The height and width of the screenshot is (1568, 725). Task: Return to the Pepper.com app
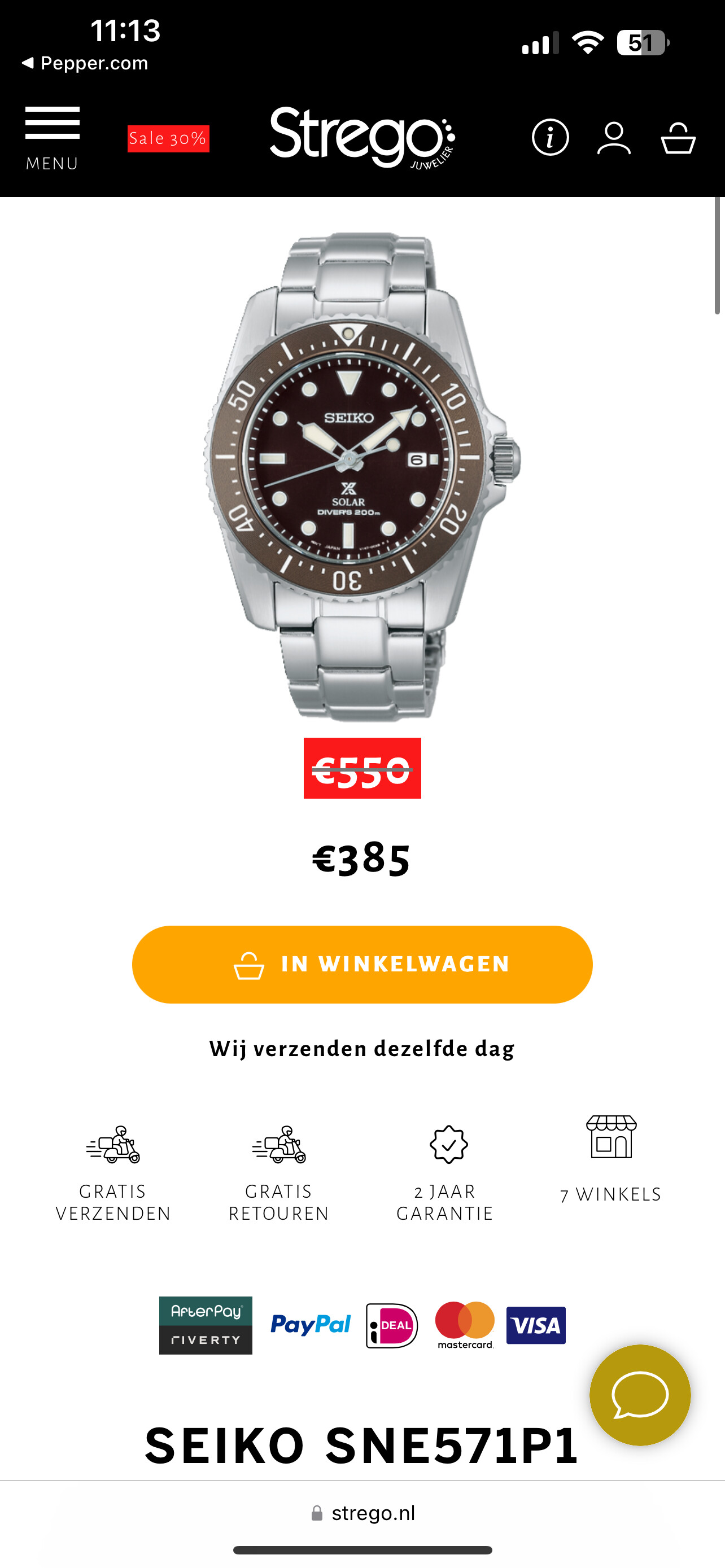pos(85,63)
